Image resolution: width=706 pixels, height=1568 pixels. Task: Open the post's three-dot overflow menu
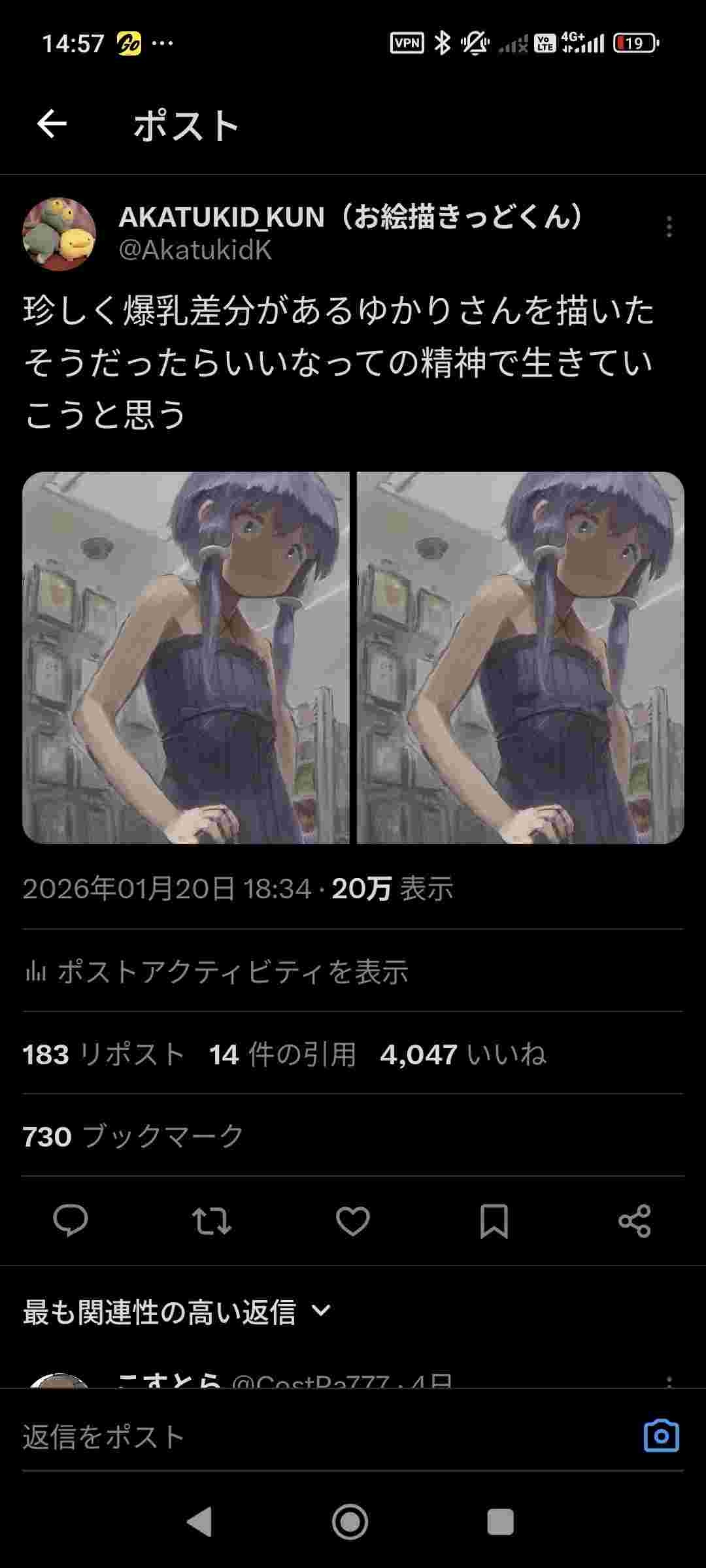tap(669, 227)
